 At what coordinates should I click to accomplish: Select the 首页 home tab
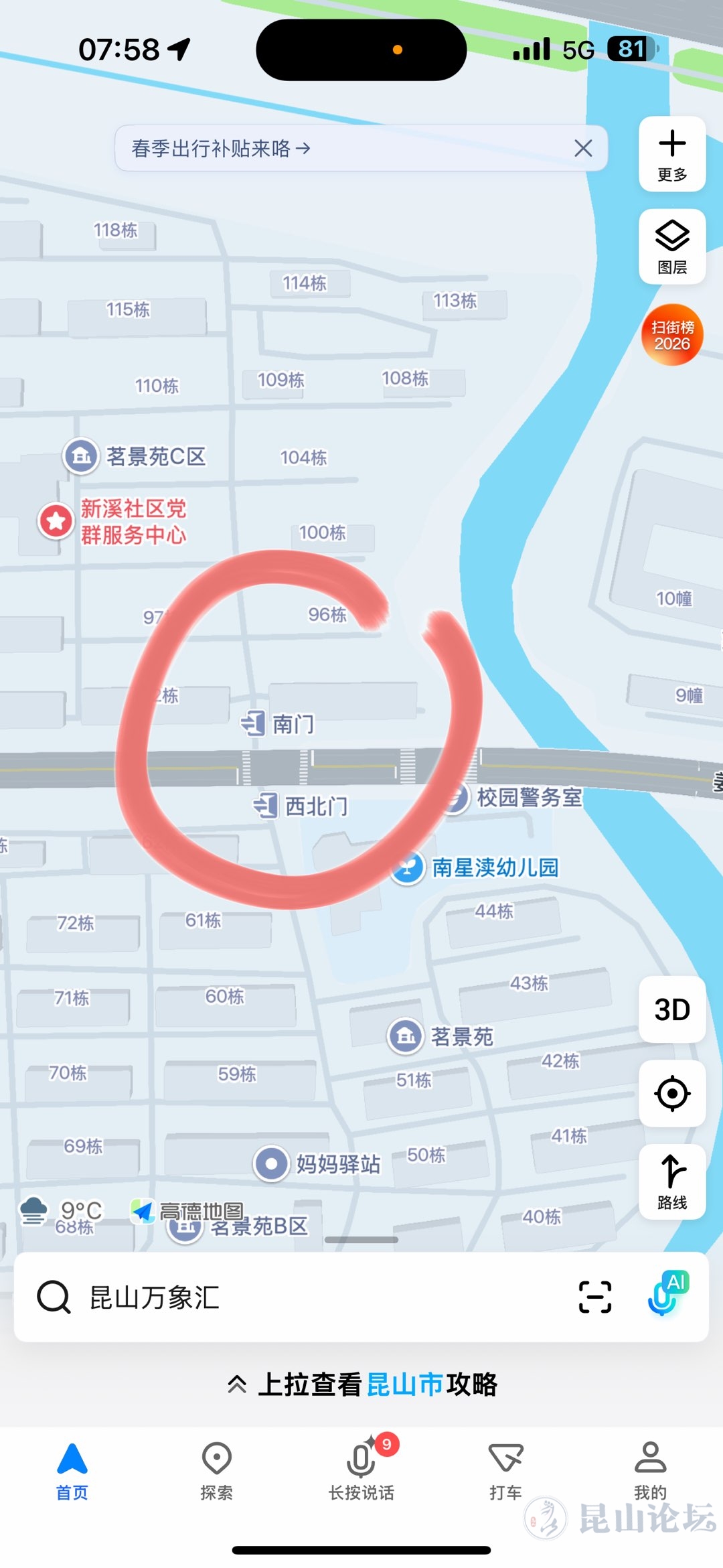[x=72, y=1470]
